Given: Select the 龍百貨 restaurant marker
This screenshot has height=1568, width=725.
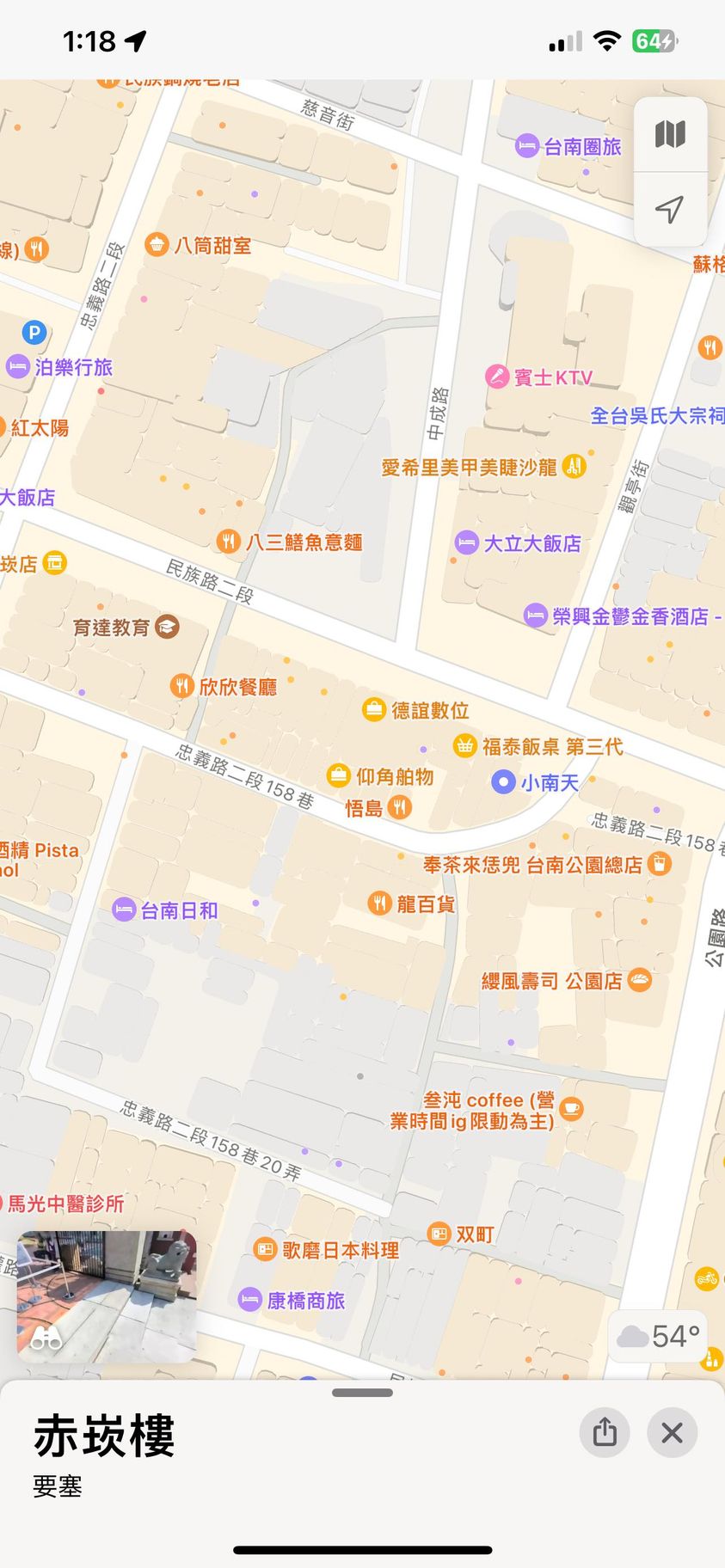Looking at the screenshot, I should [x=379, y=903].
